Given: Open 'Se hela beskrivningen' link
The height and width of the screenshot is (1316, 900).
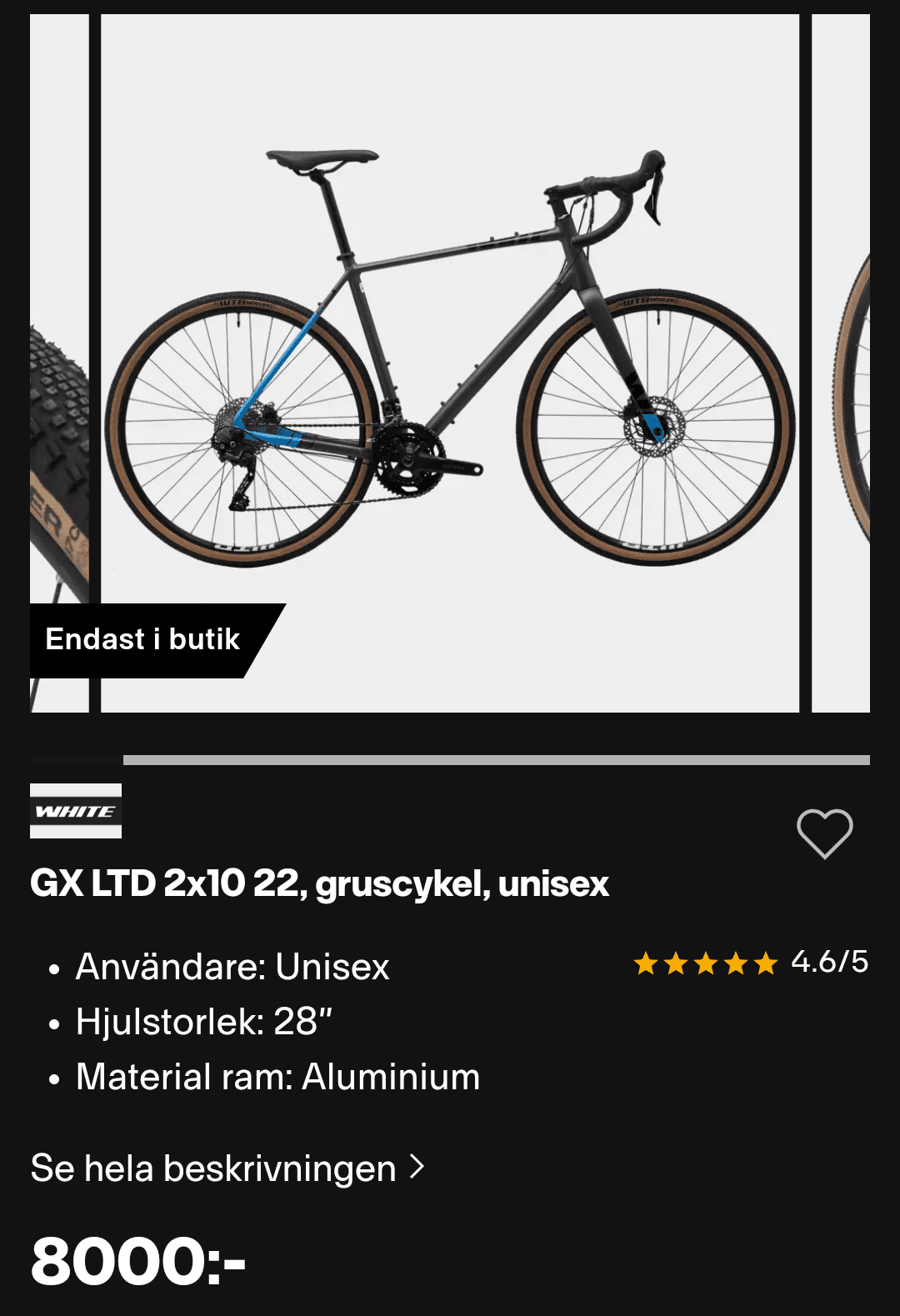Looking at the screenshot, I should click(227, 1168).
